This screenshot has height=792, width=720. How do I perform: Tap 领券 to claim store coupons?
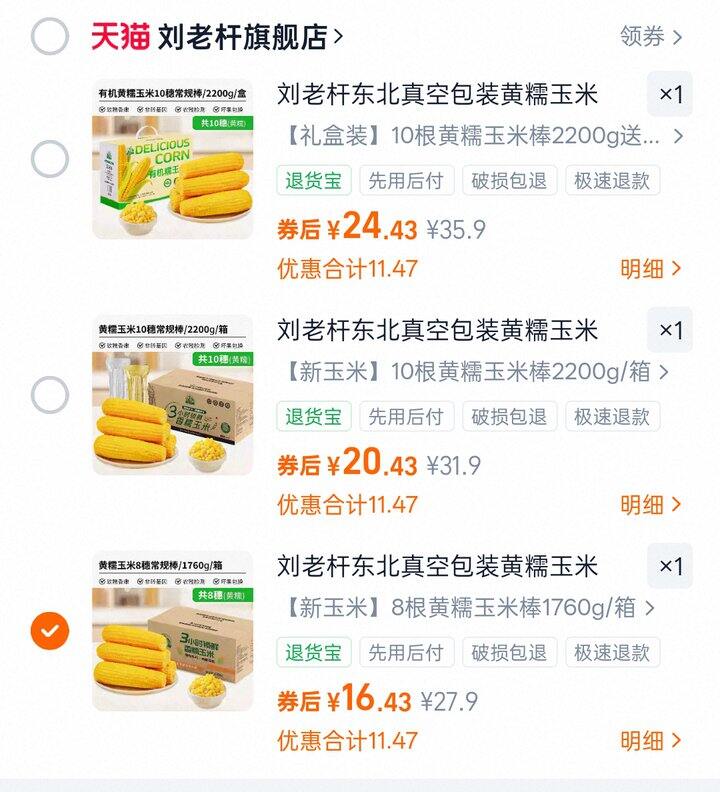(x=650, y=38)
